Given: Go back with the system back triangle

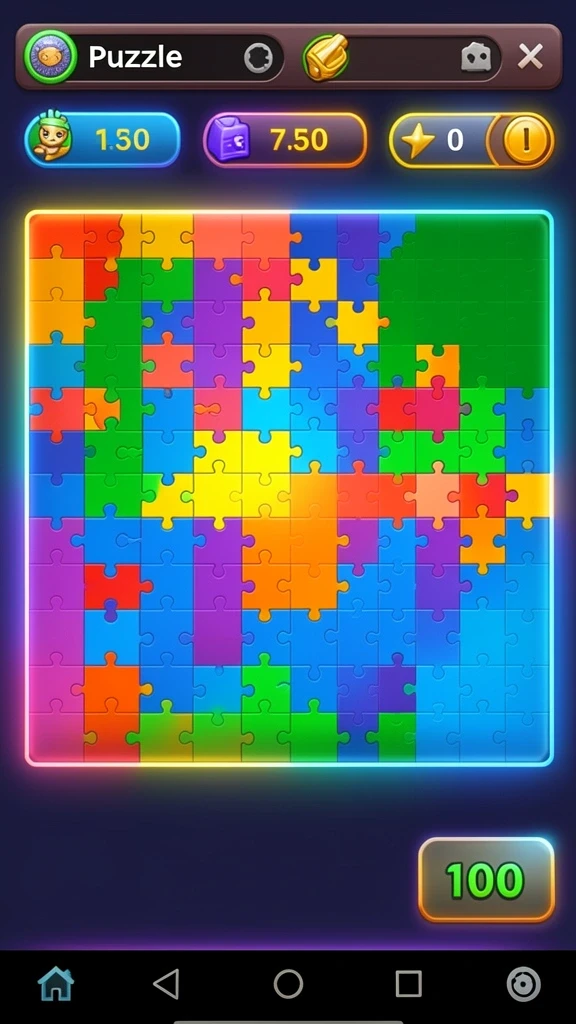Looking at the screenshot, I should tap(167, 984).
